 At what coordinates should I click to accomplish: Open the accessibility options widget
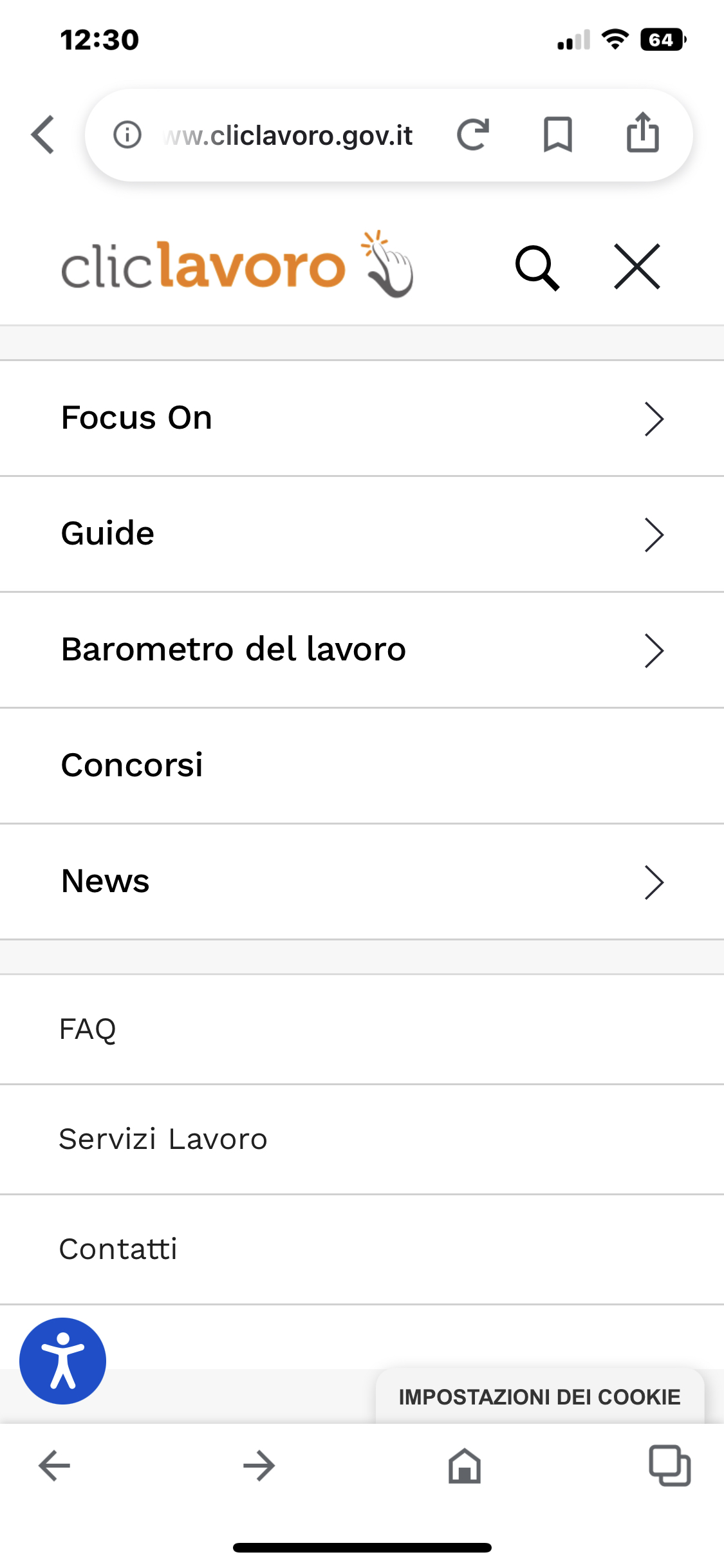(62, 1360)
